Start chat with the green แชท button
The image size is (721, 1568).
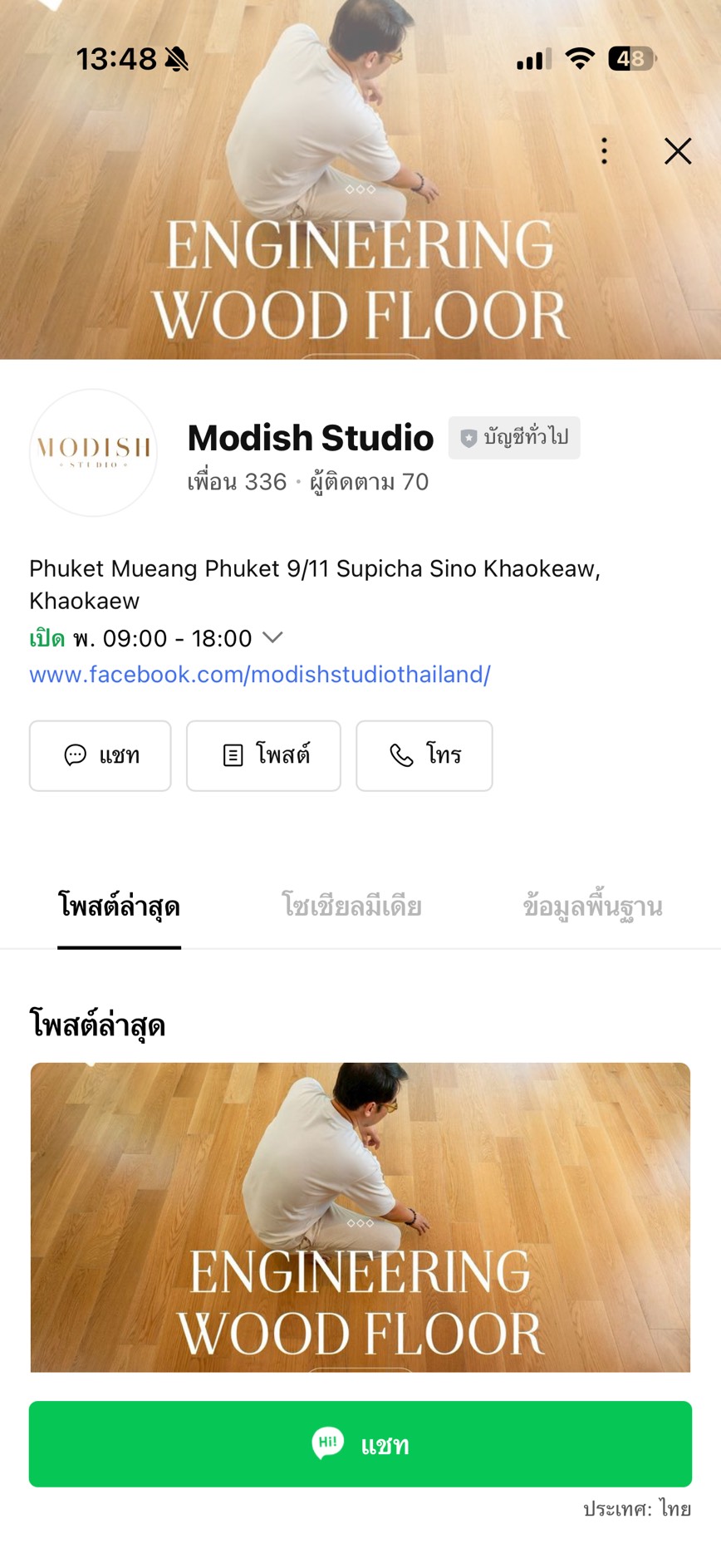[x=360, y=1444]
